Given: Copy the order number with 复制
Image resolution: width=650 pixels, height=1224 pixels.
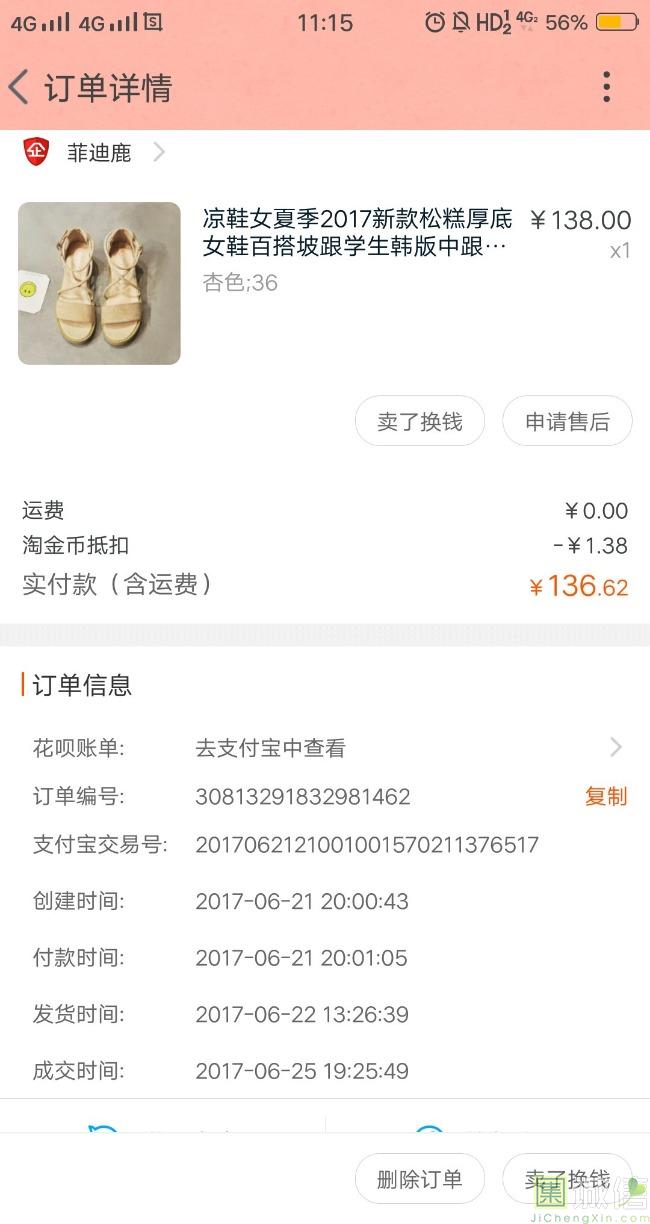Looking at the screenshot, I should [606, 796].
